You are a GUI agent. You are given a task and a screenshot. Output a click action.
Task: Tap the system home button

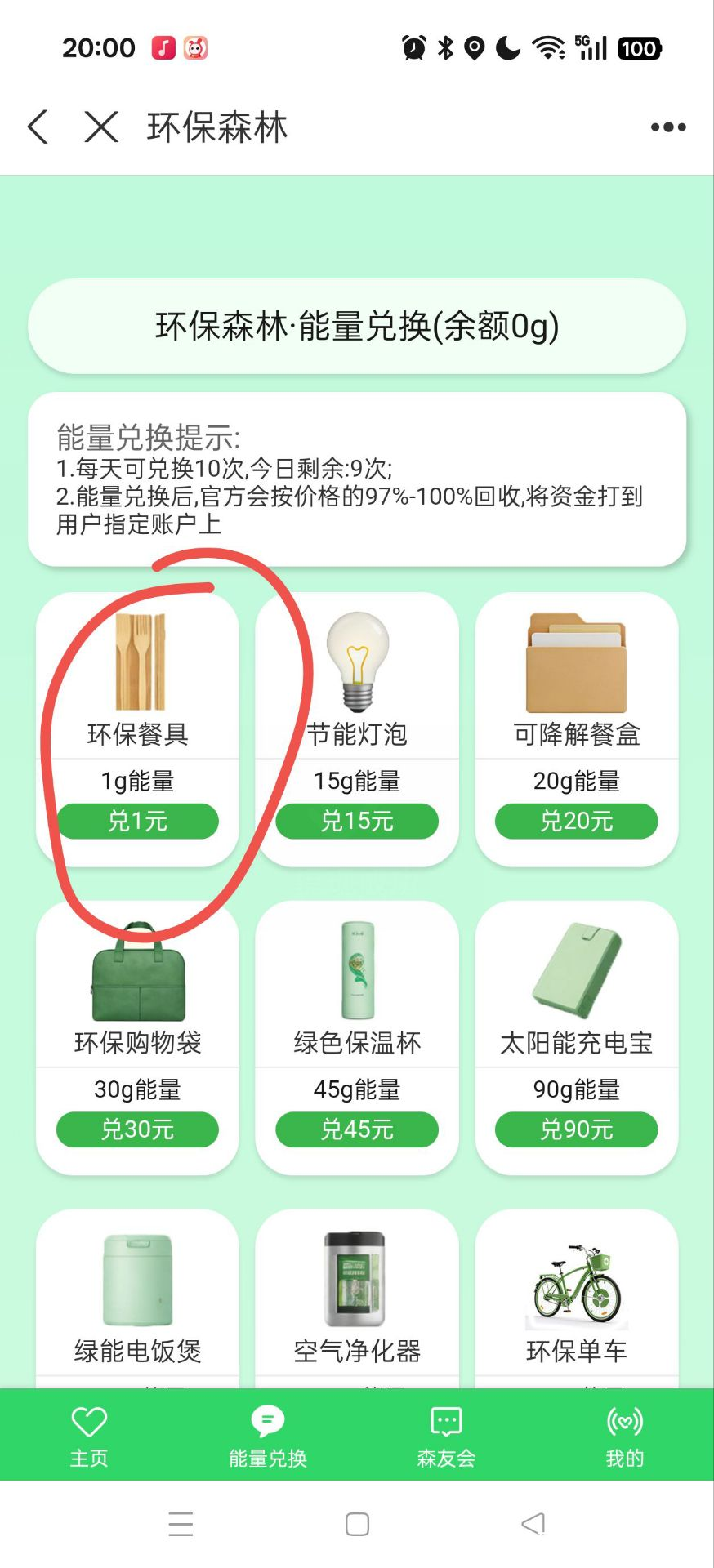pyautogui.click(x=357, y=1524)
